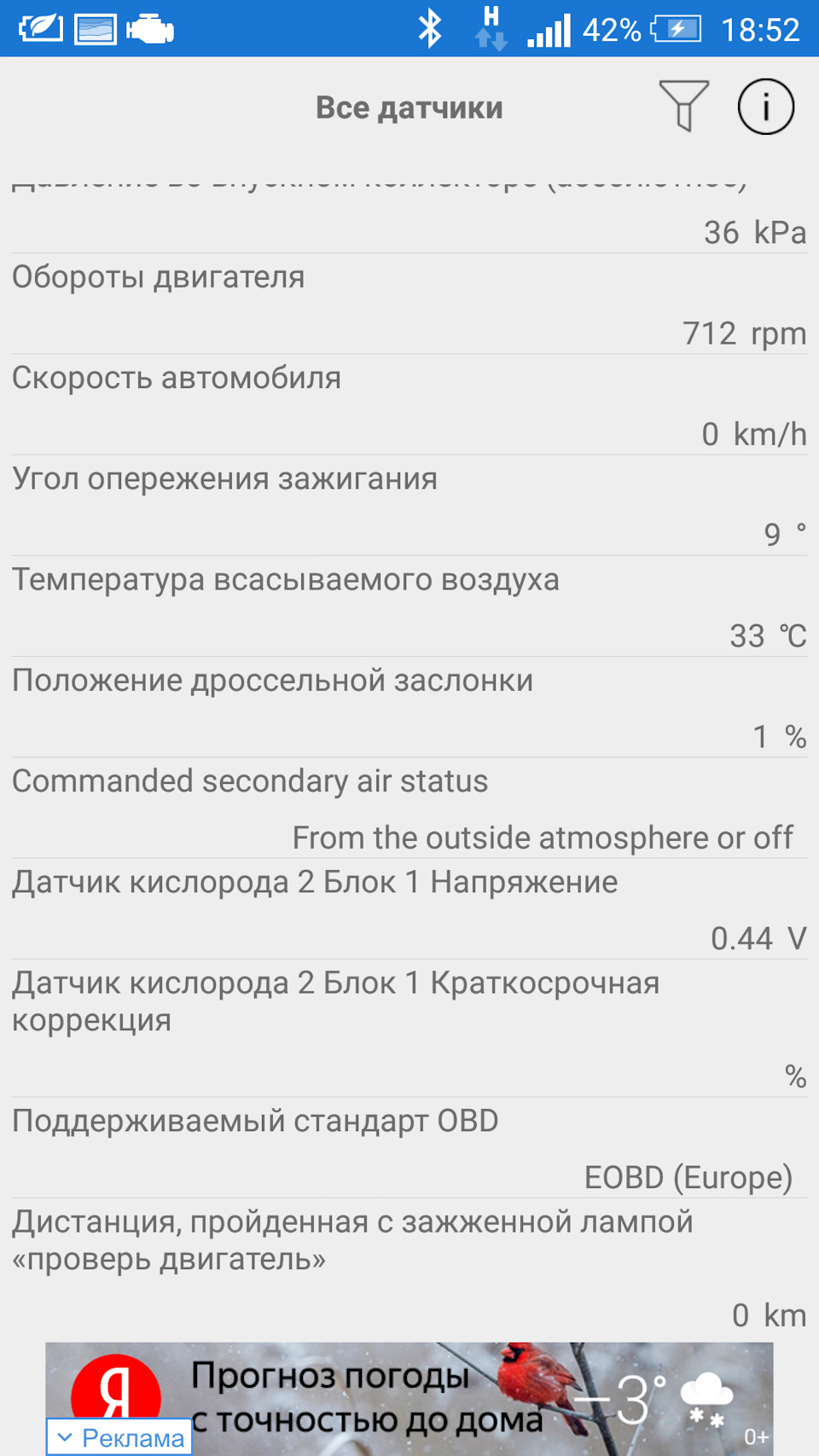This screenshot has width=819, height=1456.
Task: Tap the Датчик кислорода 2 Напряжение row
Action: (409, 907)
